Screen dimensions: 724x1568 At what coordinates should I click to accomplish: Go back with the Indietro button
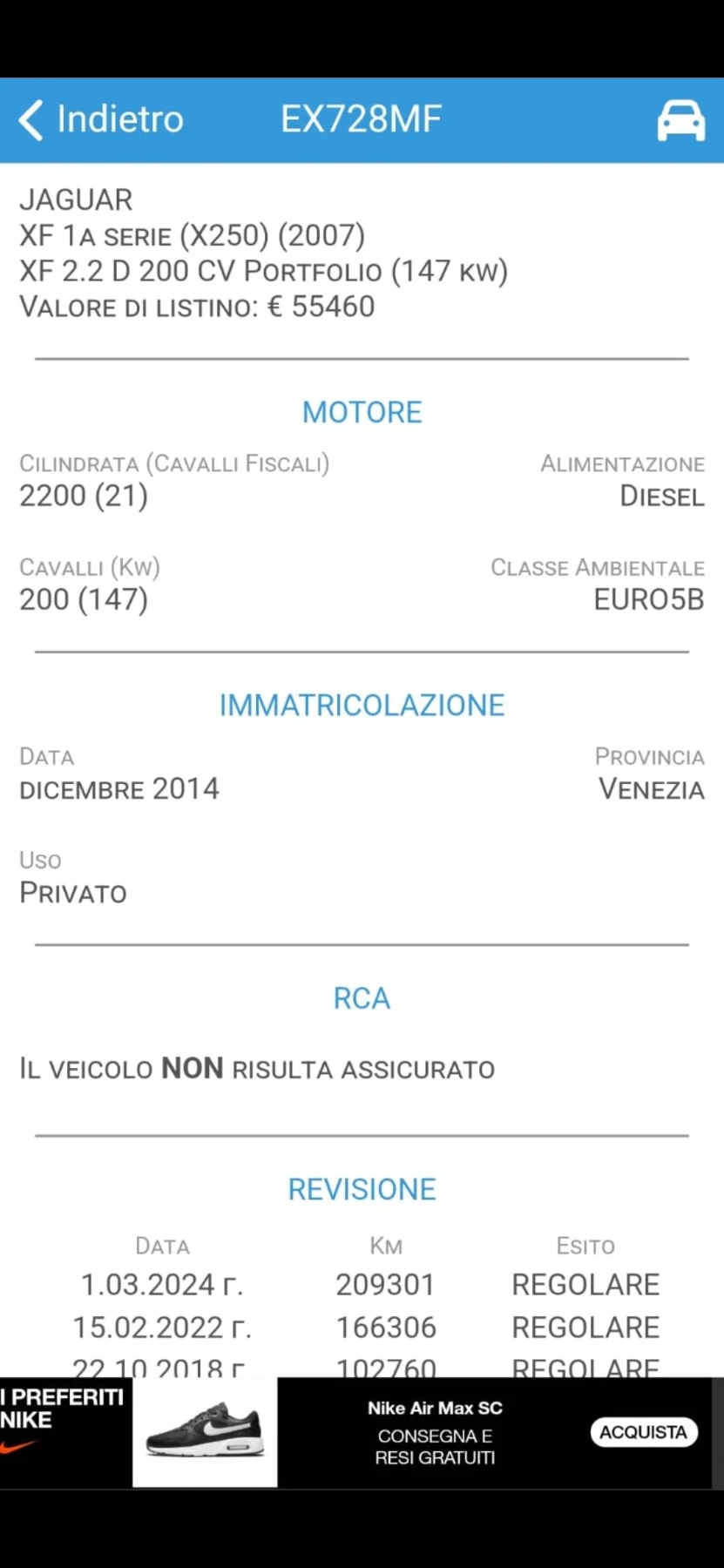coord(101,119)
